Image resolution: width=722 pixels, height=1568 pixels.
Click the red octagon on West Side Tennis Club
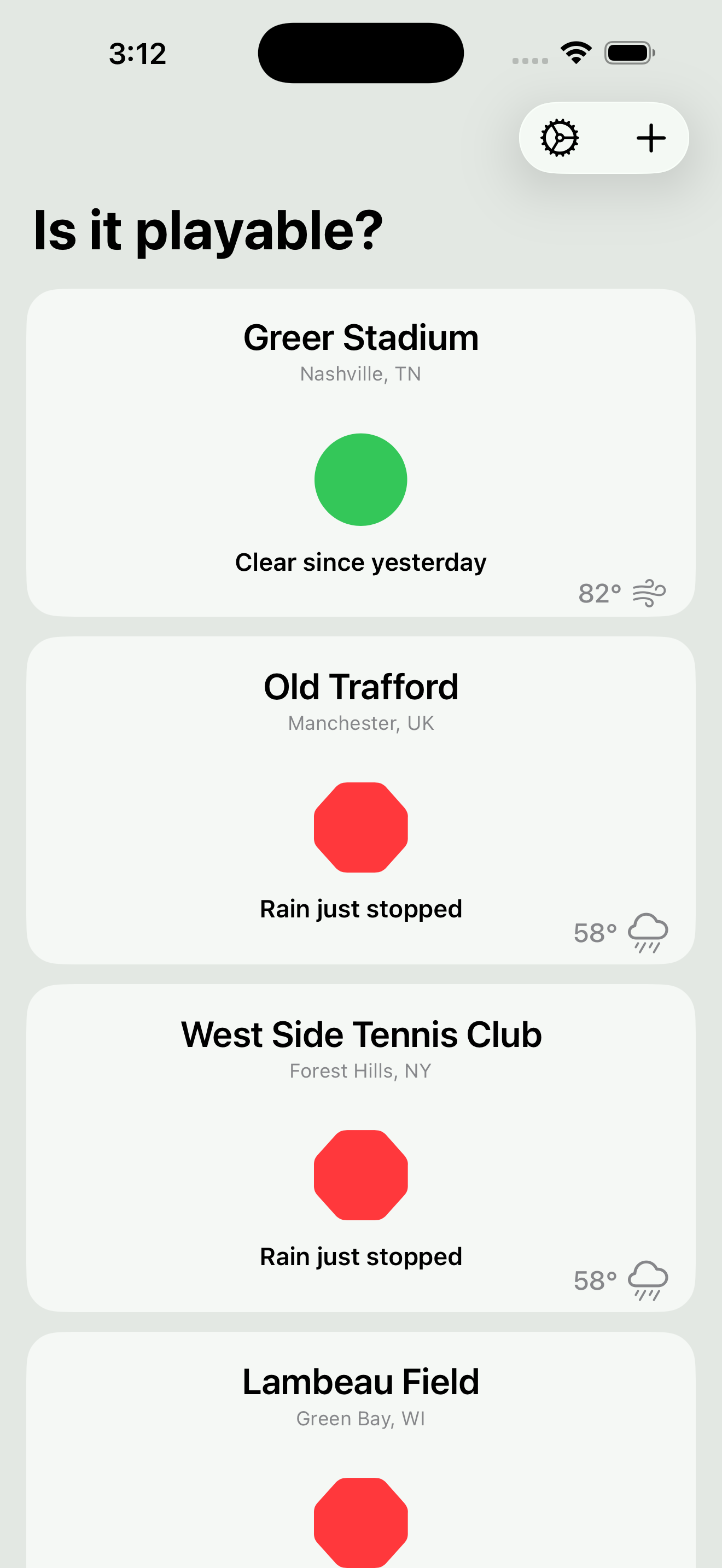pos(360,1174)
